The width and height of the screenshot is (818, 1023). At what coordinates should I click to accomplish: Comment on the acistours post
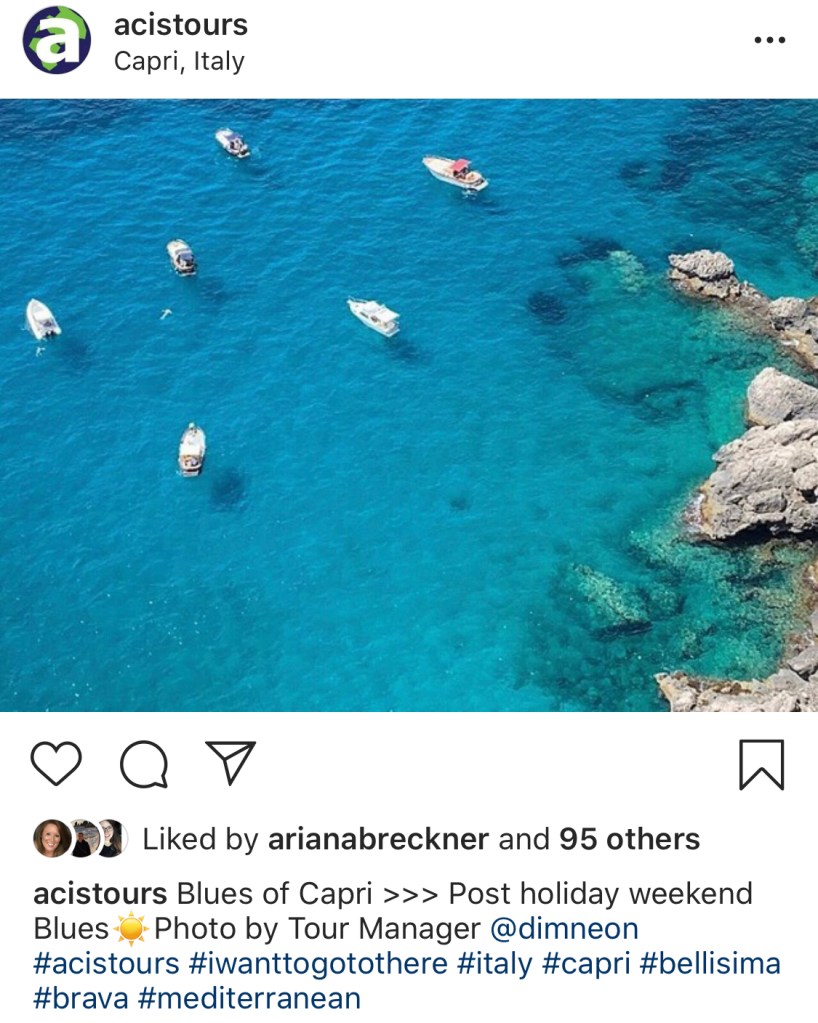[x=143, y=765]
